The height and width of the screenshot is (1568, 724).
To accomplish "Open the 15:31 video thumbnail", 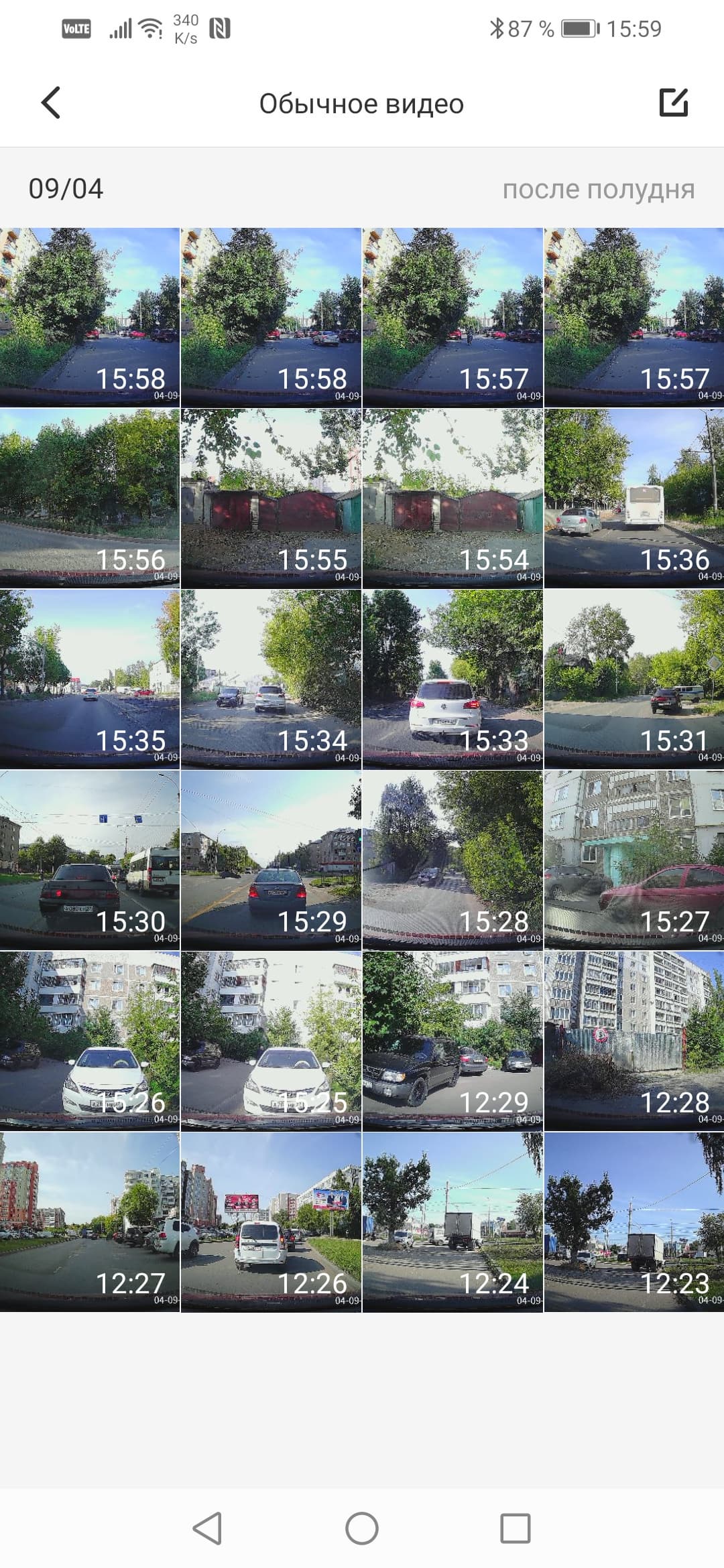I will pyautogui.click(x=634, y=679).
